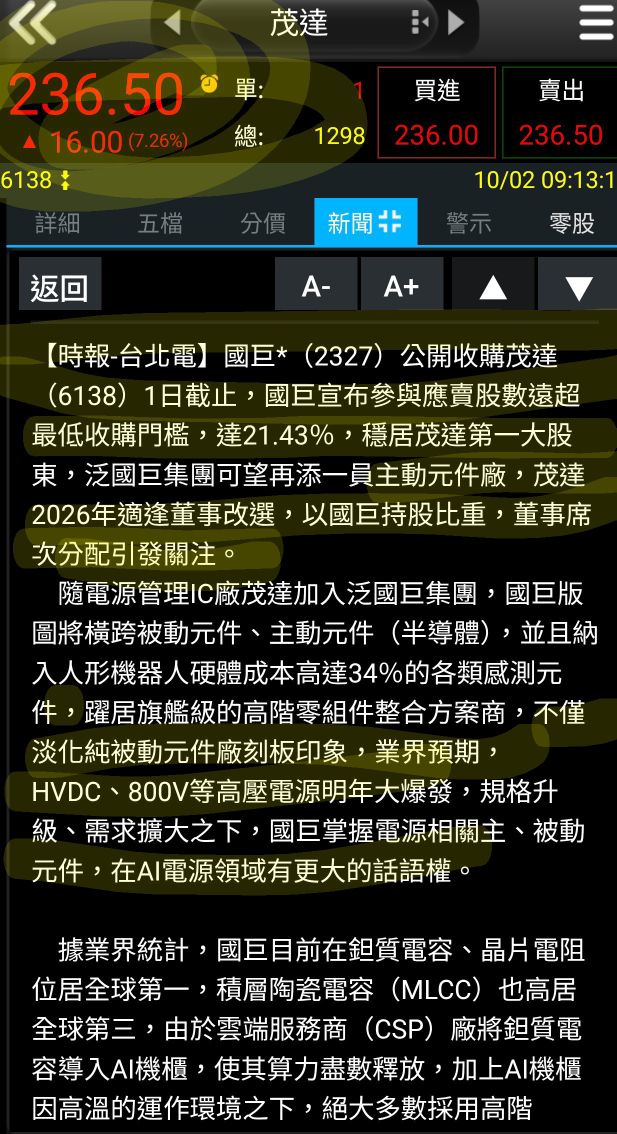Go back with the double-chevron icon
The width and height of the screenshot is (617, 1134).
click(32, 24)
